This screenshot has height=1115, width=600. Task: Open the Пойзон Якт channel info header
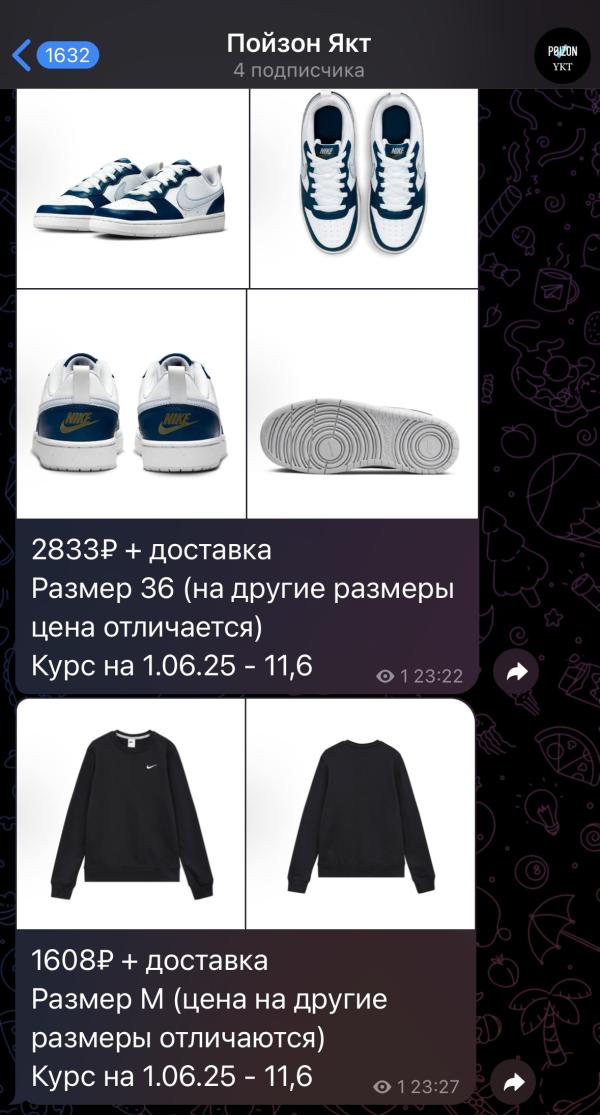click(x=299, y=56)
